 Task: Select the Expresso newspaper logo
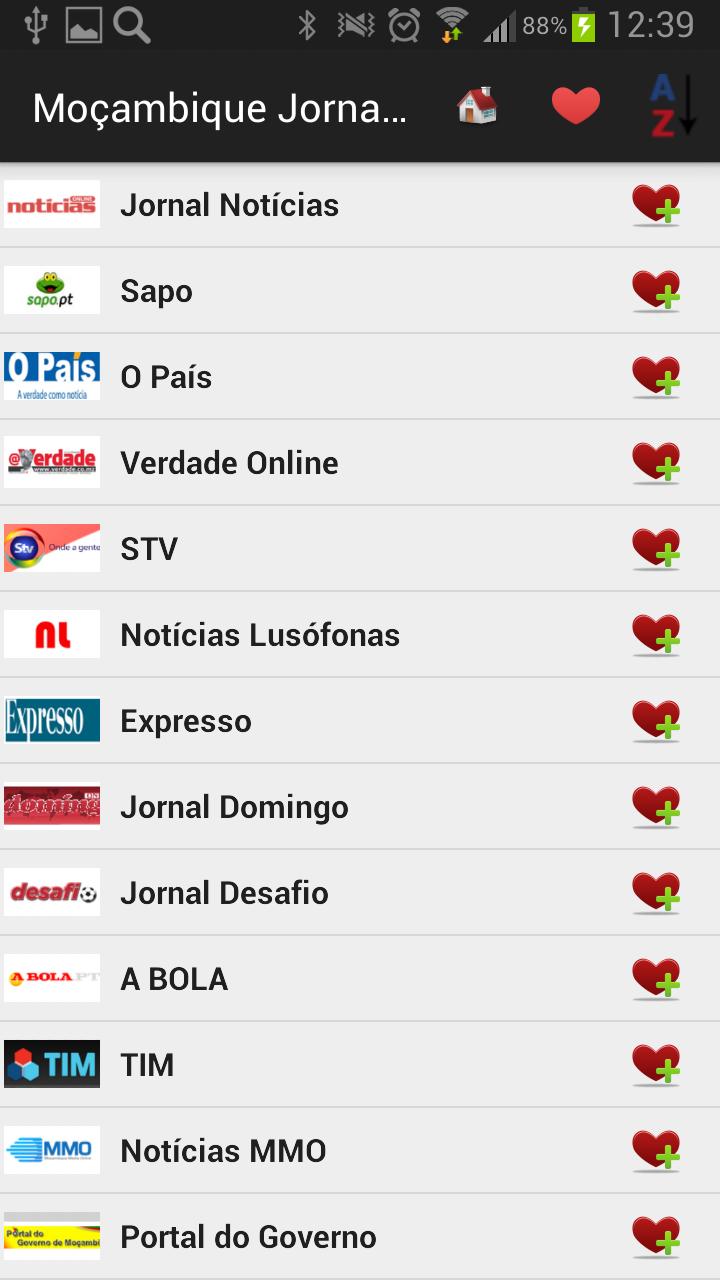[52, 720]
